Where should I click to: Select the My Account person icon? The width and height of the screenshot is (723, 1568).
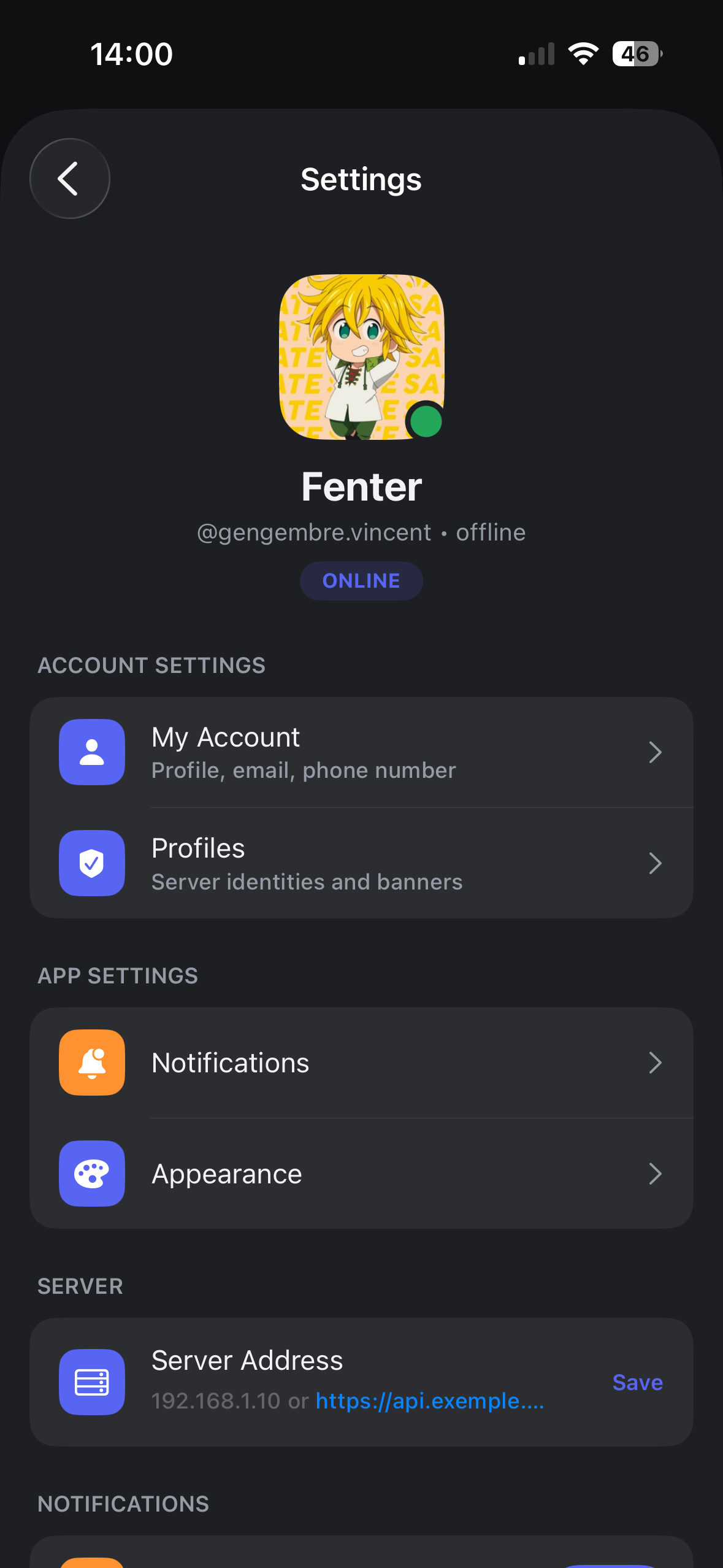pos(91,752)
